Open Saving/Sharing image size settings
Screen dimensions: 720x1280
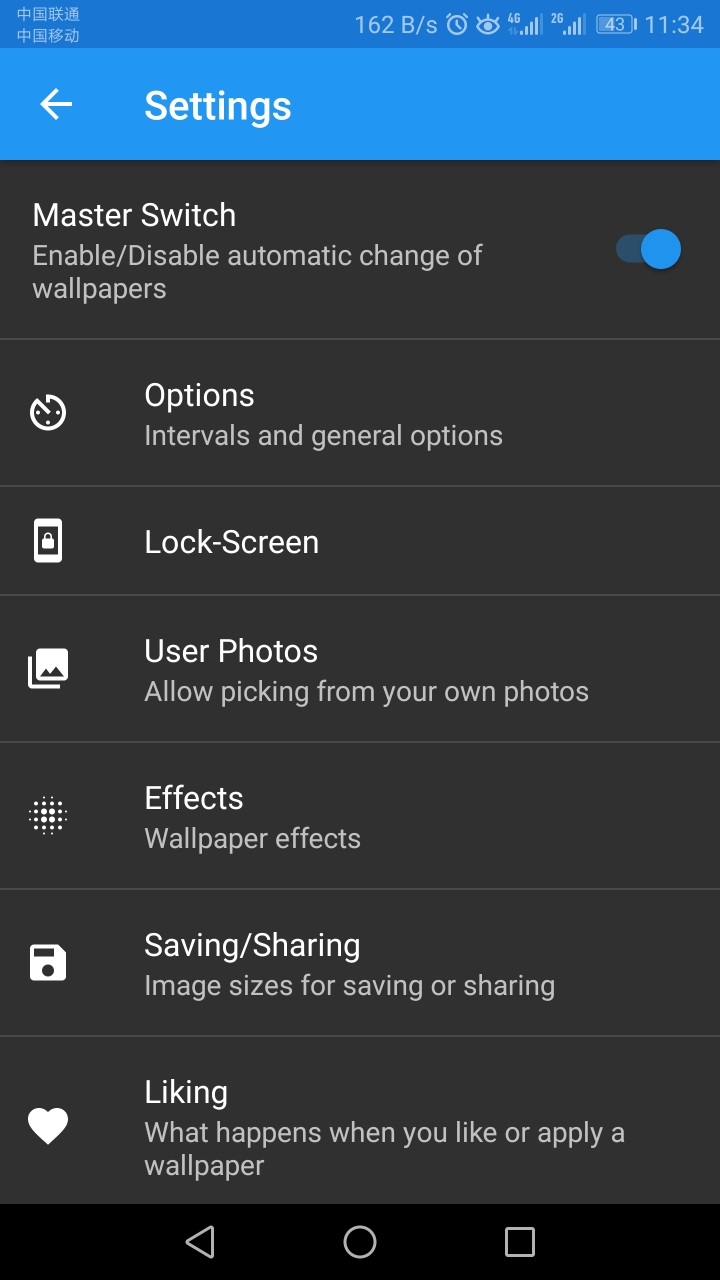click(360, 963)
